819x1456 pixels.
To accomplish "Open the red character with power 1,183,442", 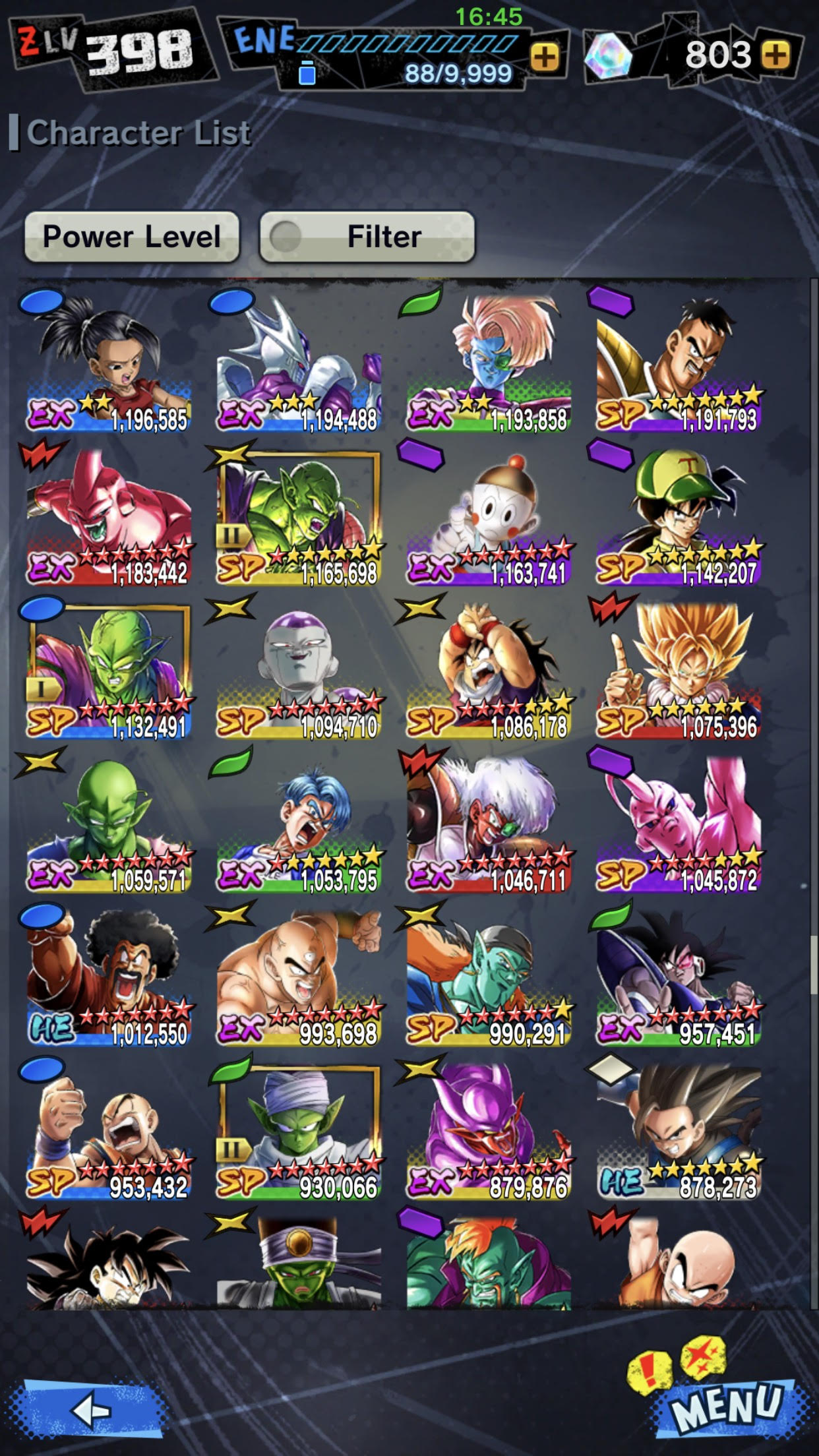I will tap(109, 516).
